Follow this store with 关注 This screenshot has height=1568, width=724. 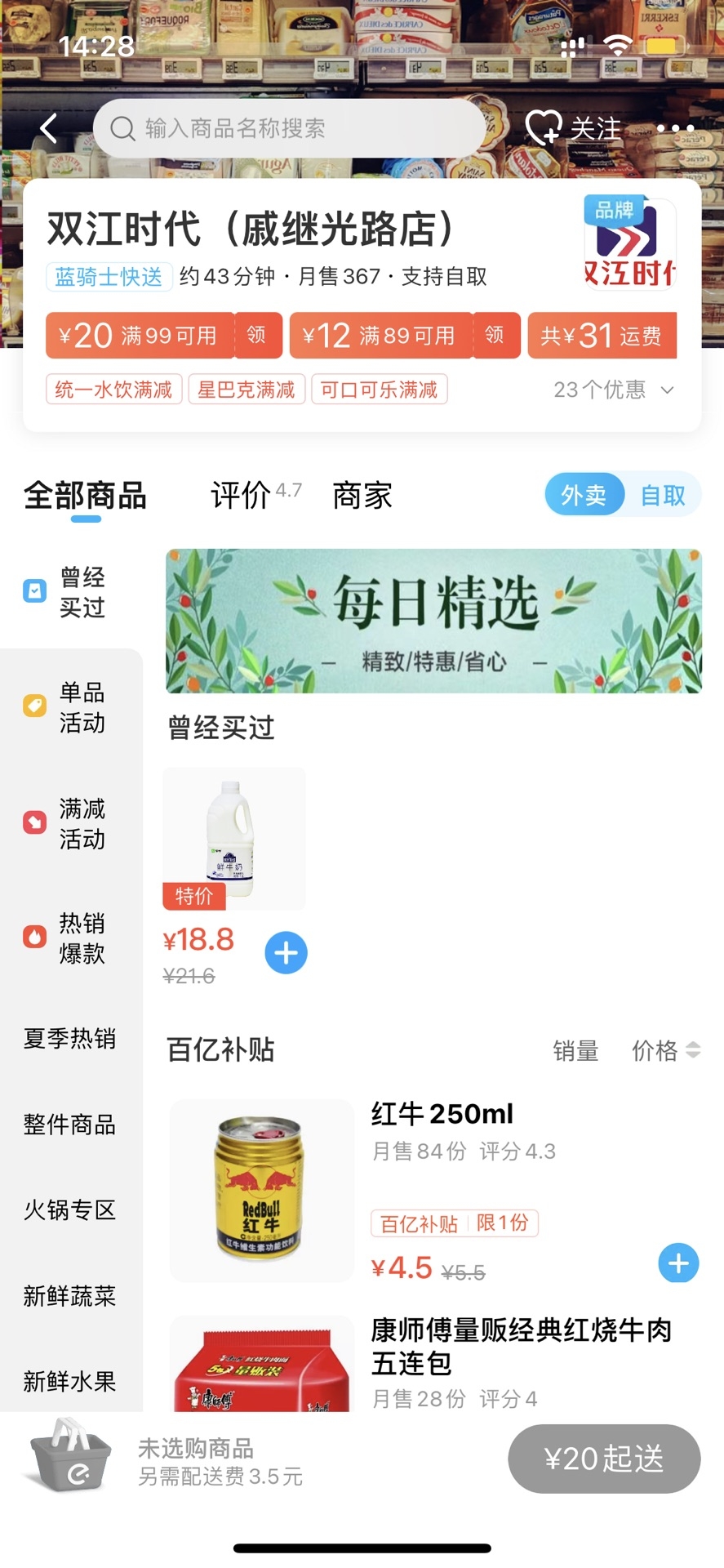574,128
